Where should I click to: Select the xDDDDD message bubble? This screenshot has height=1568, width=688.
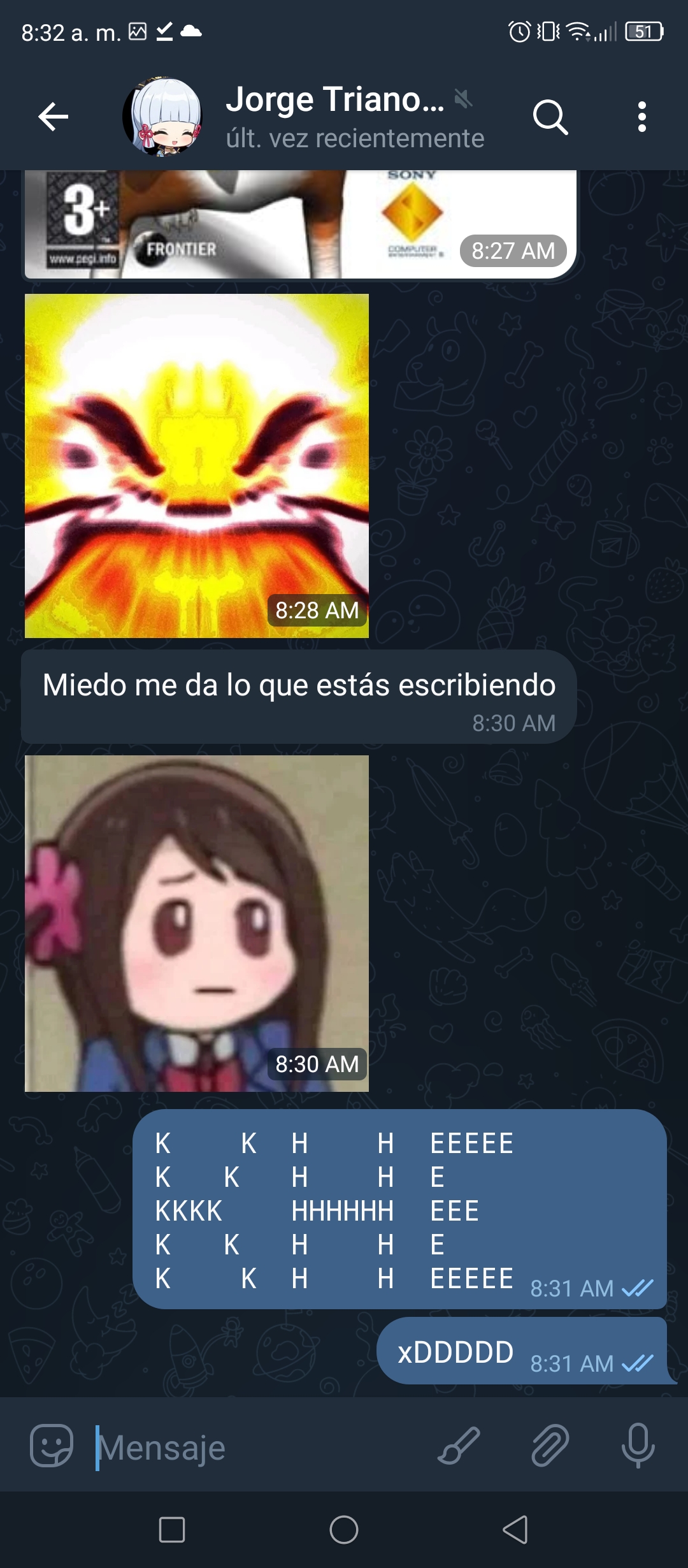point(522,1351)
